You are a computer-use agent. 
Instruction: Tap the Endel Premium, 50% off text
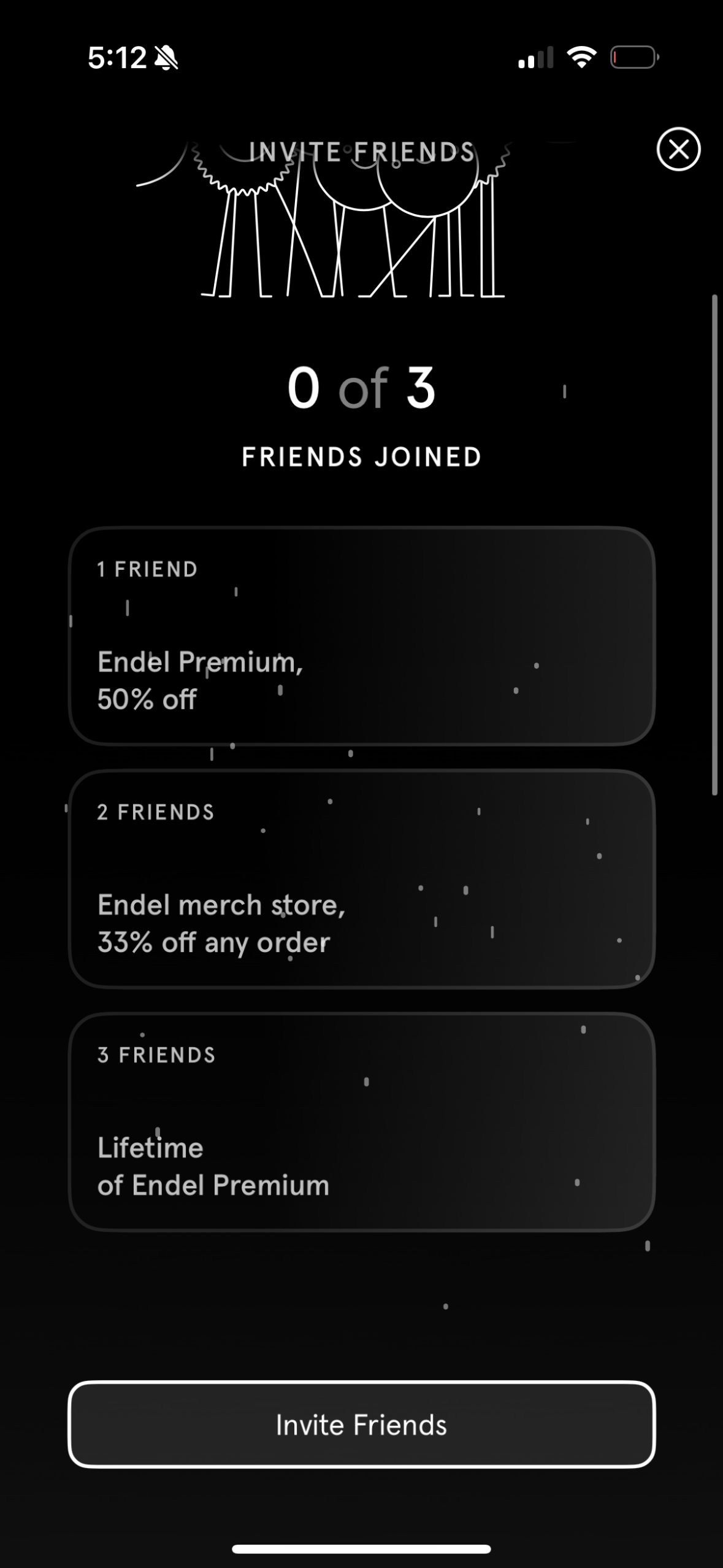click(202, 680)
